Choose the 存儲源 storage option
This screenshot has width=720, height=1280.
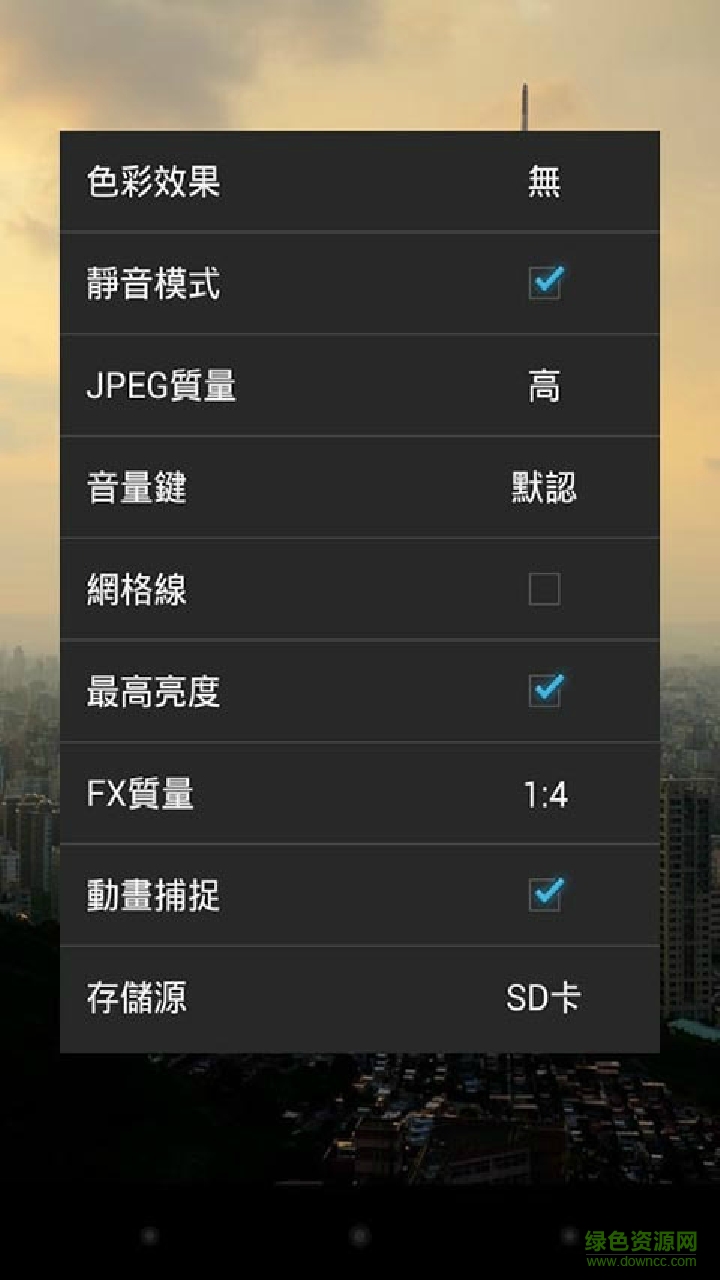[x=360, y=998]
